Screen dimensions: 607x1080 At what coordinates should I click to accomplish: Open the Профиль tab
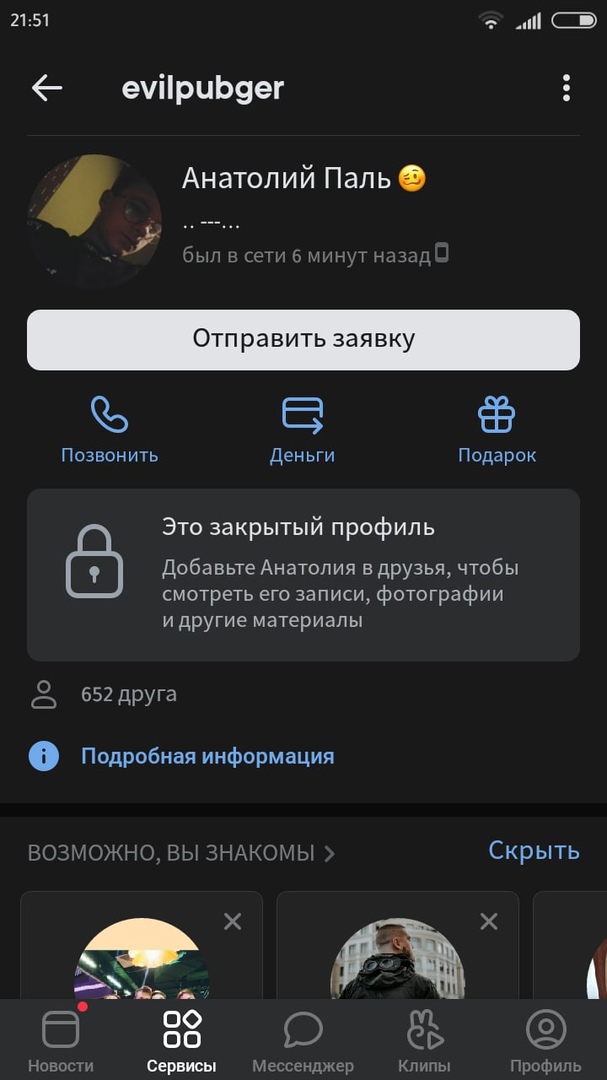[545, 1041]
